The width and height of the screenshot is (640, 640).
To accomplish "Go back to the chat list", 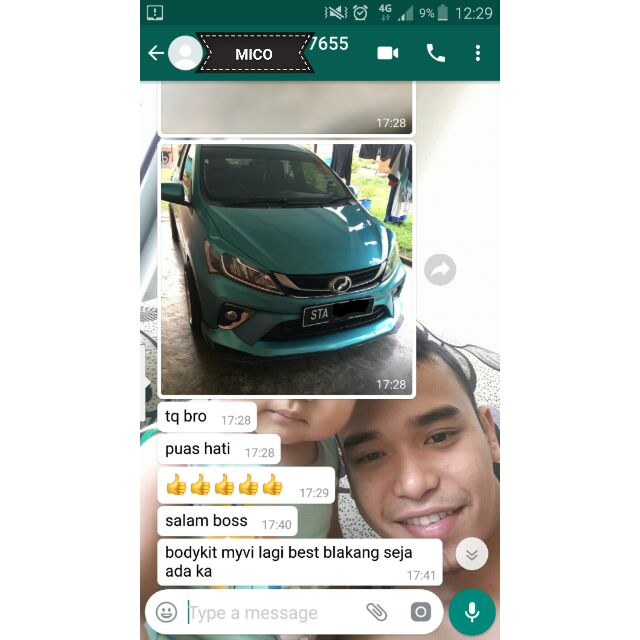I will point(155,53).
